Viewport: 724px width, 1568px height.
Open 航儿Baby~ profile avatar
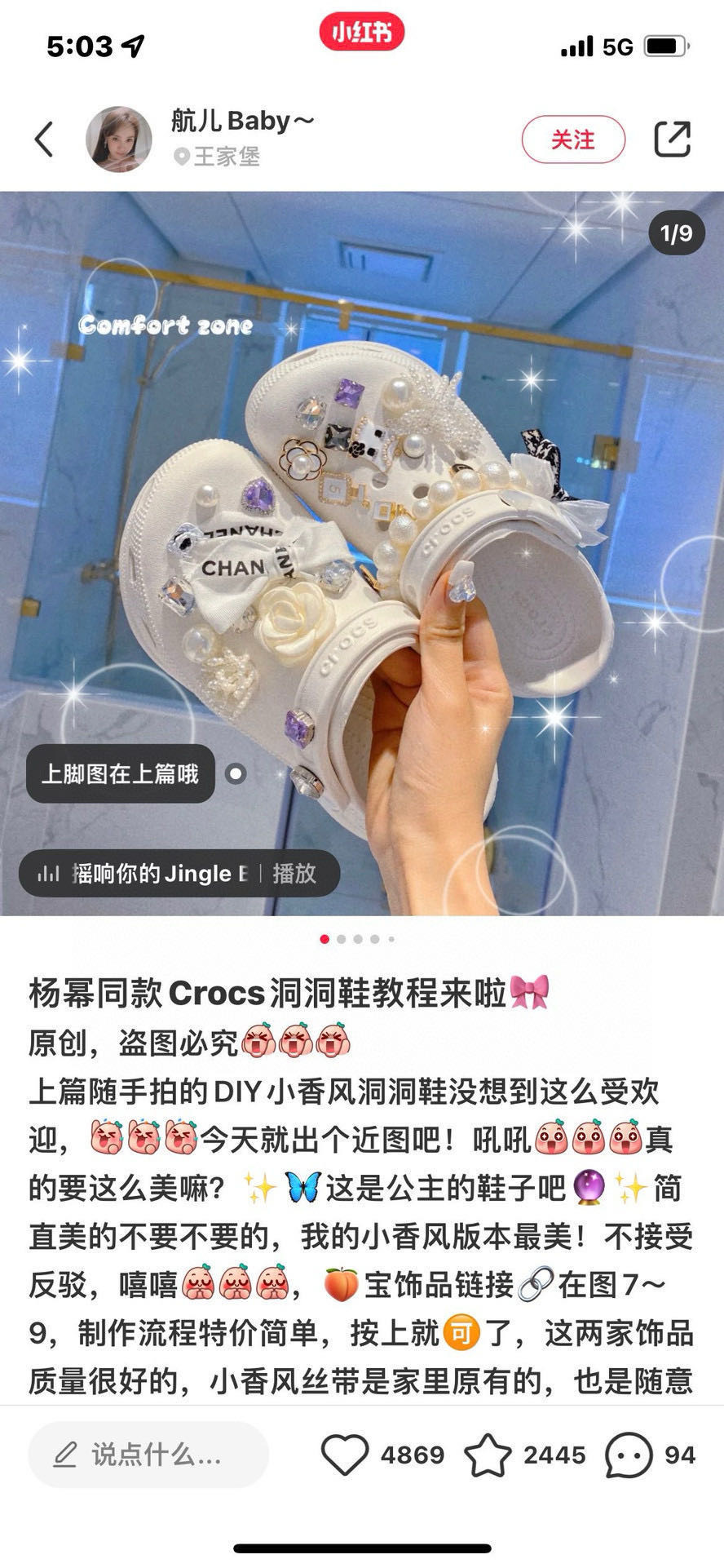click(x=119, y=140)
